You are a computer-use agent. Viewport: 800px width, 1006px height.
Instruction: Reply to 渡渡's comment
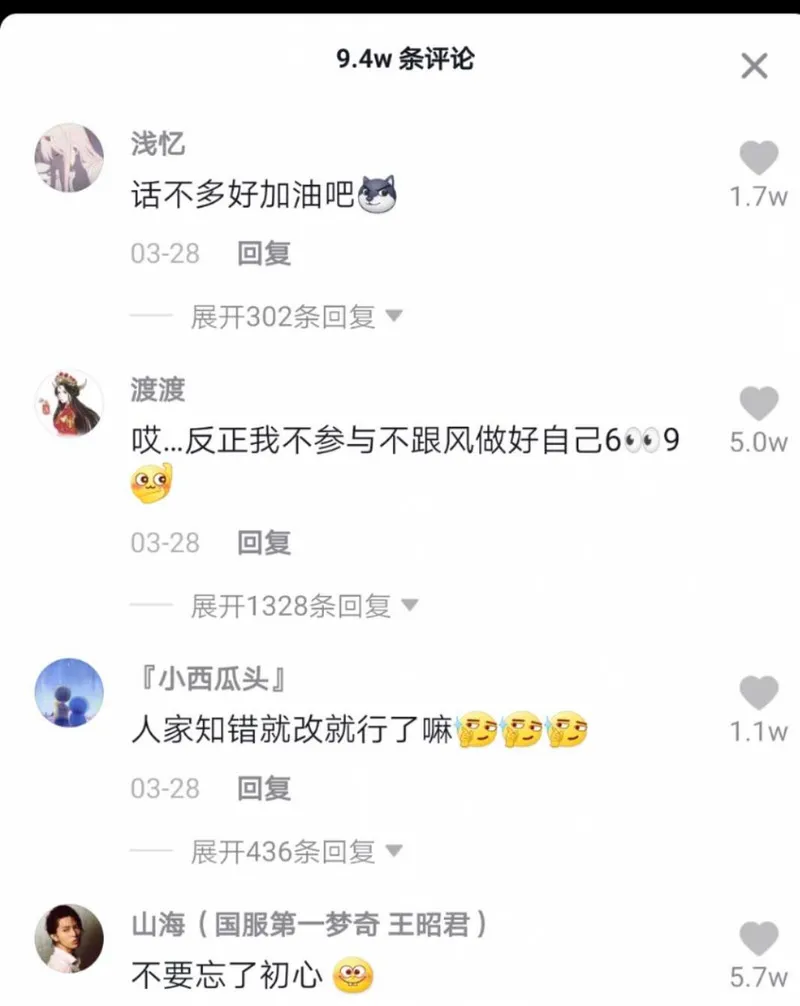(264, 542)
